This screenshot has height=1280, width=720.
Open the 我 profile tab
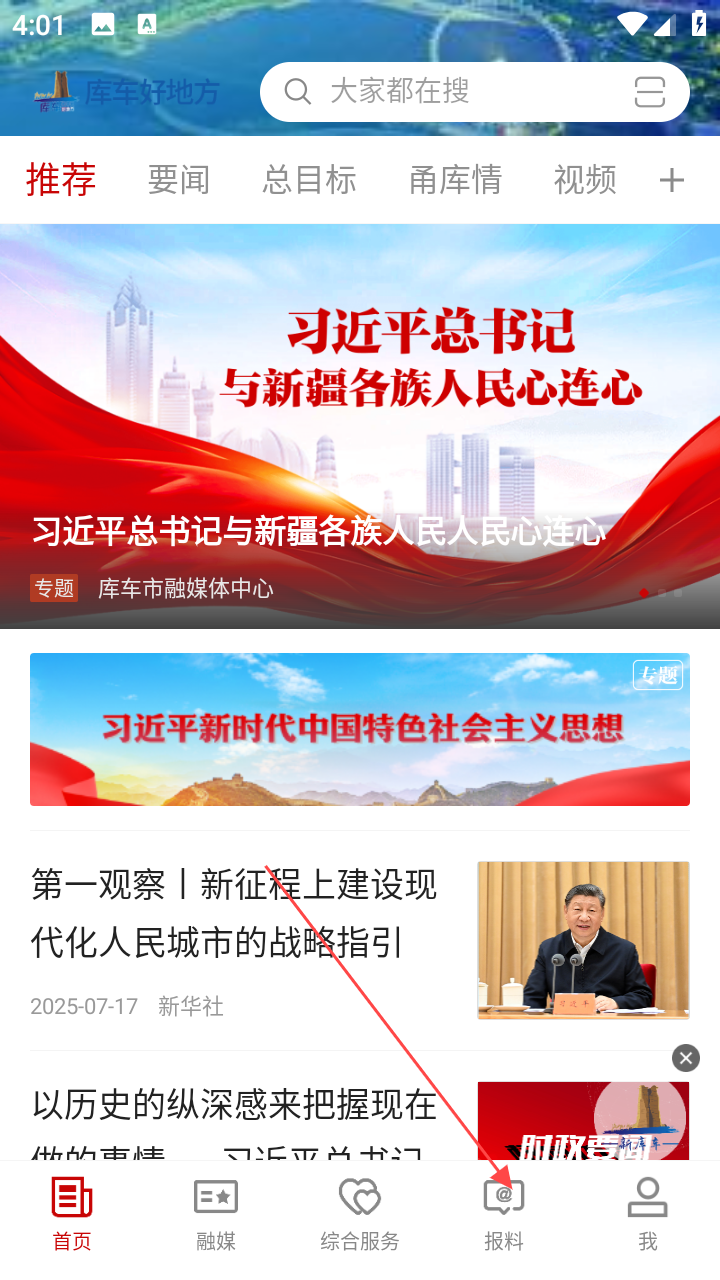[648, 1213]
